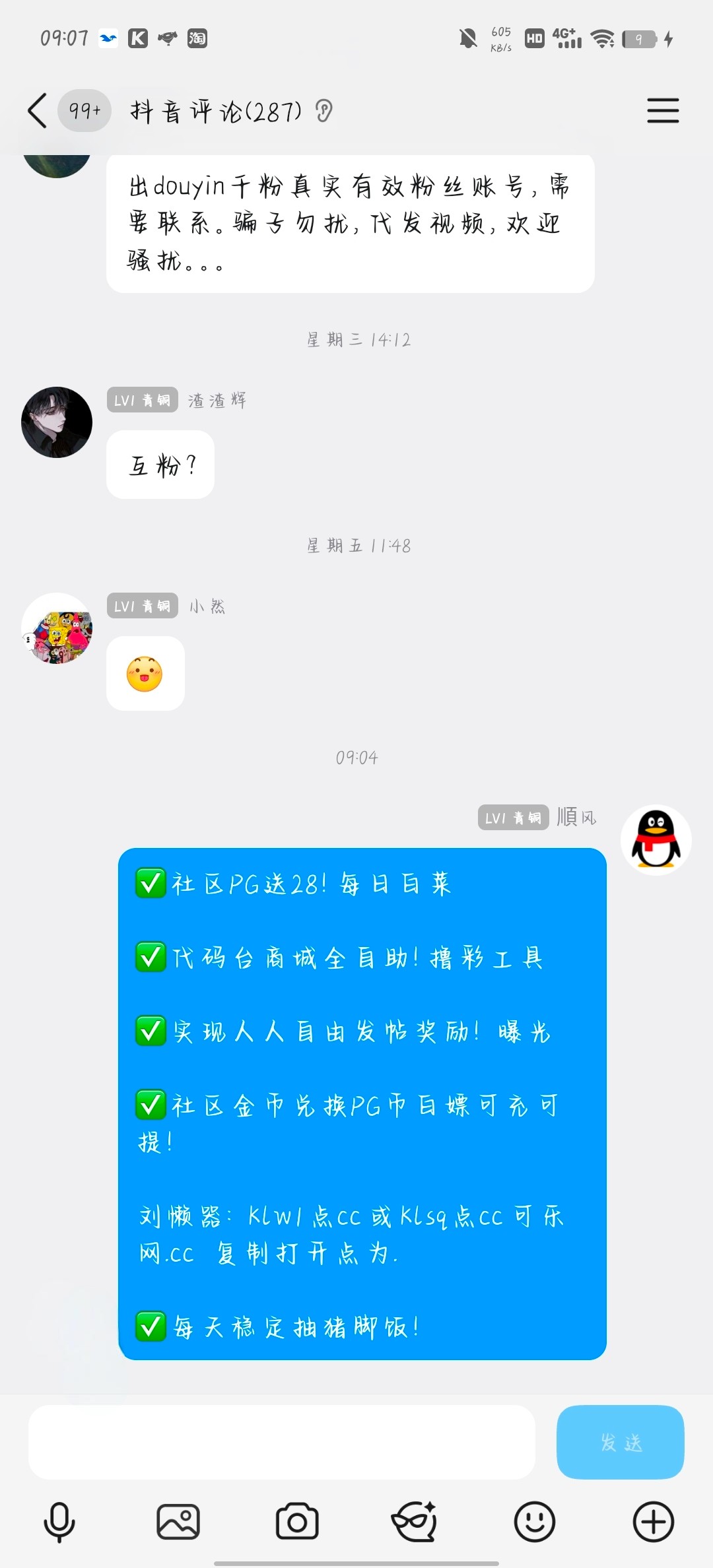Image resolution: width=713 pixels, height=1568 pixels.
Task: Open the plus menu for more options
Action: click(653, 1522)
